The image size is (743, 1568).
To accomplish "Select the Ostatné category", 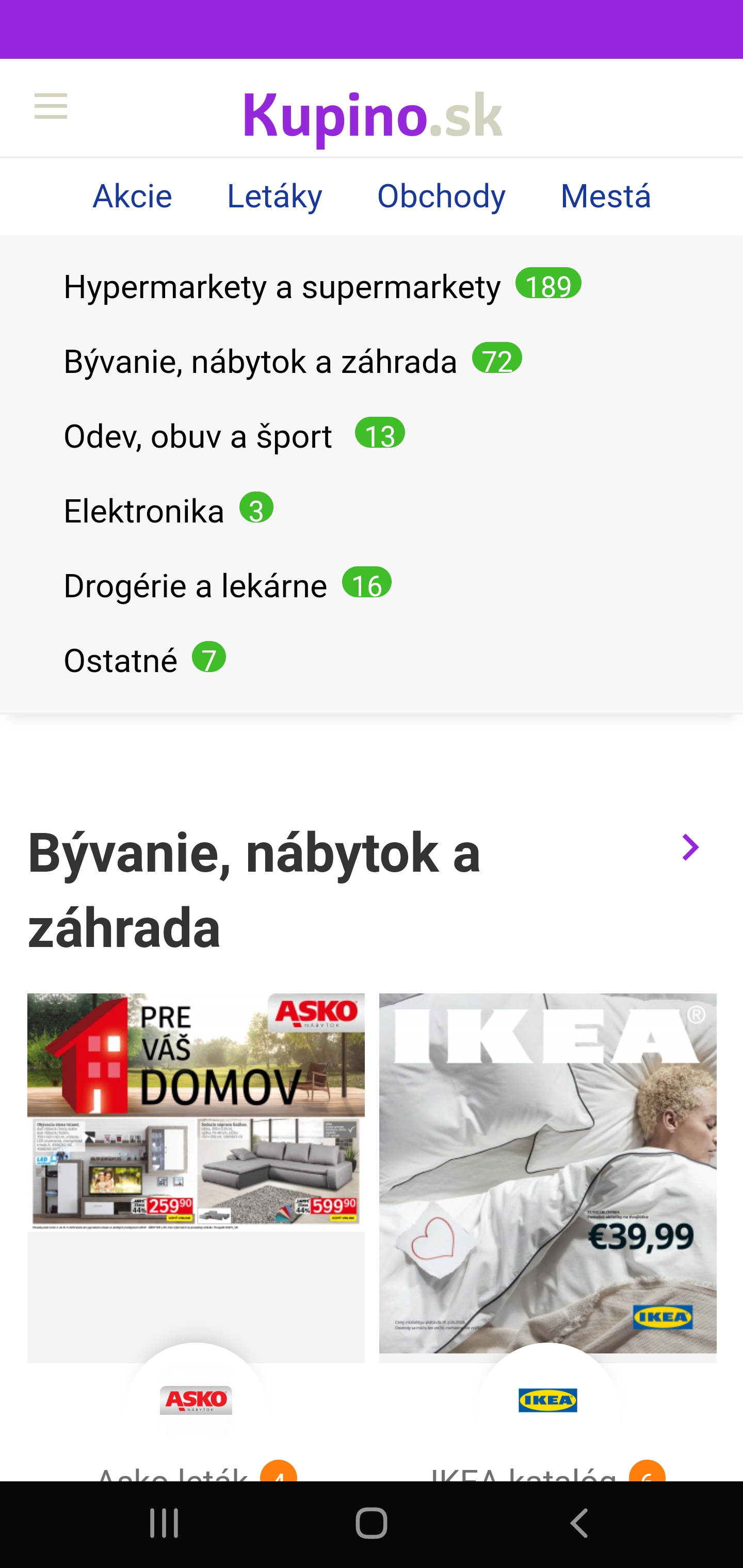I will point(121,661).
